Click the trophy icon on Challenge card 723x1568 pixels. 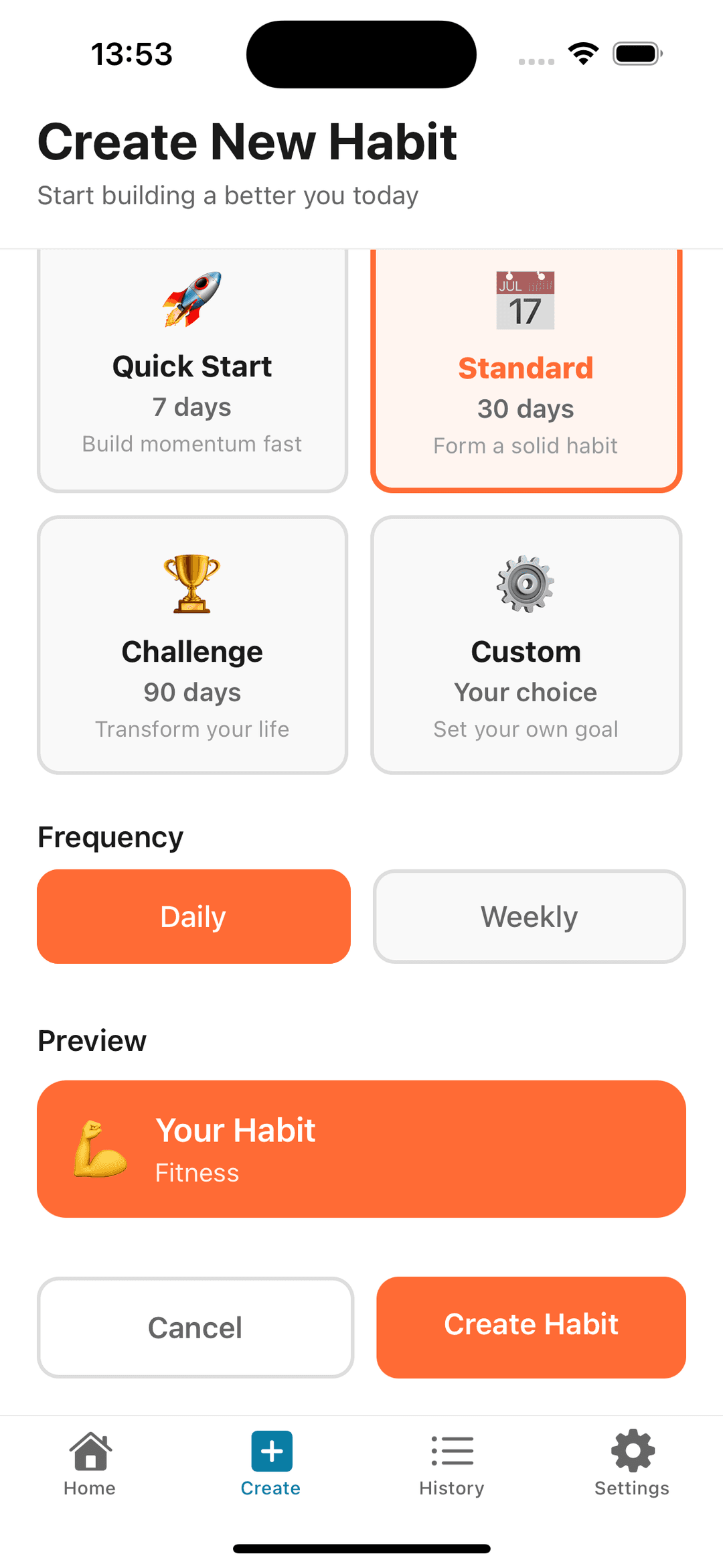pyautogui.click(x=192, y=584)
